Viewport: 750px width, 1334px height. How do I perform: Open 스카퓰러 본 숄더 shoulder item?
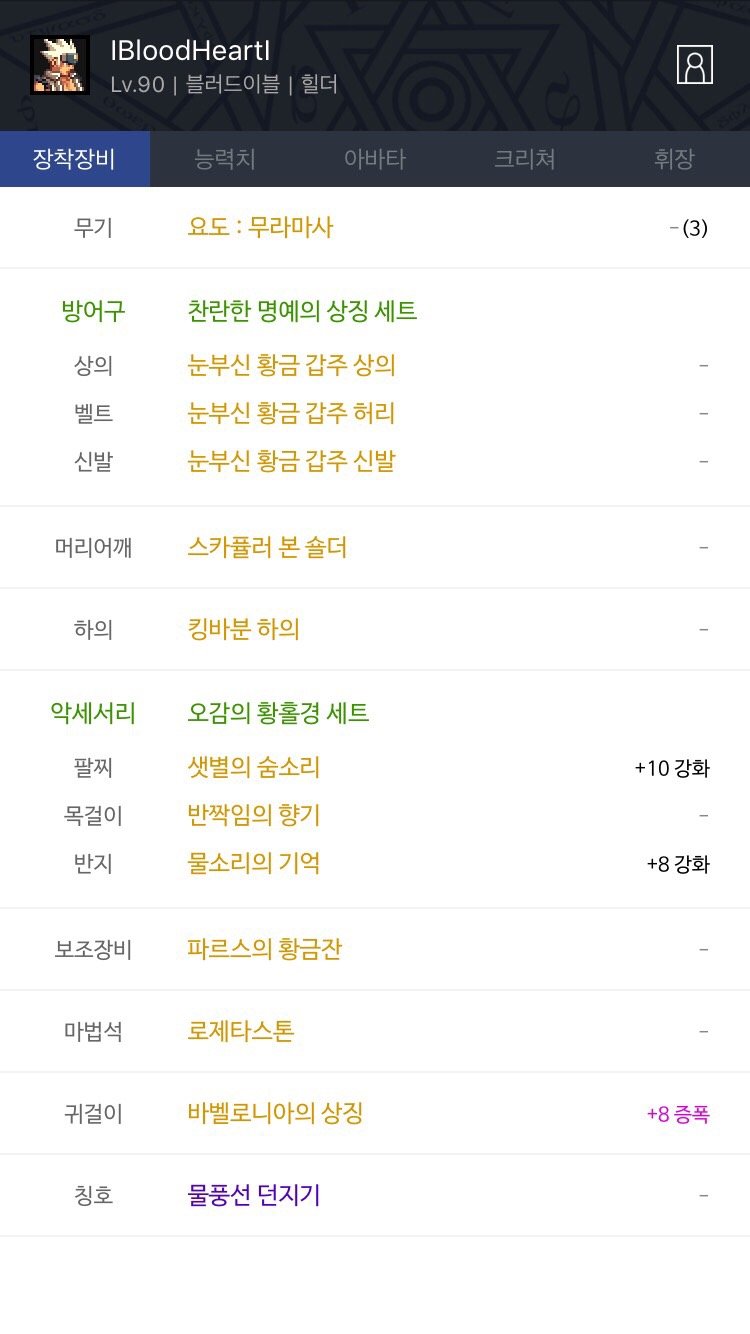(x=267, y=547)
